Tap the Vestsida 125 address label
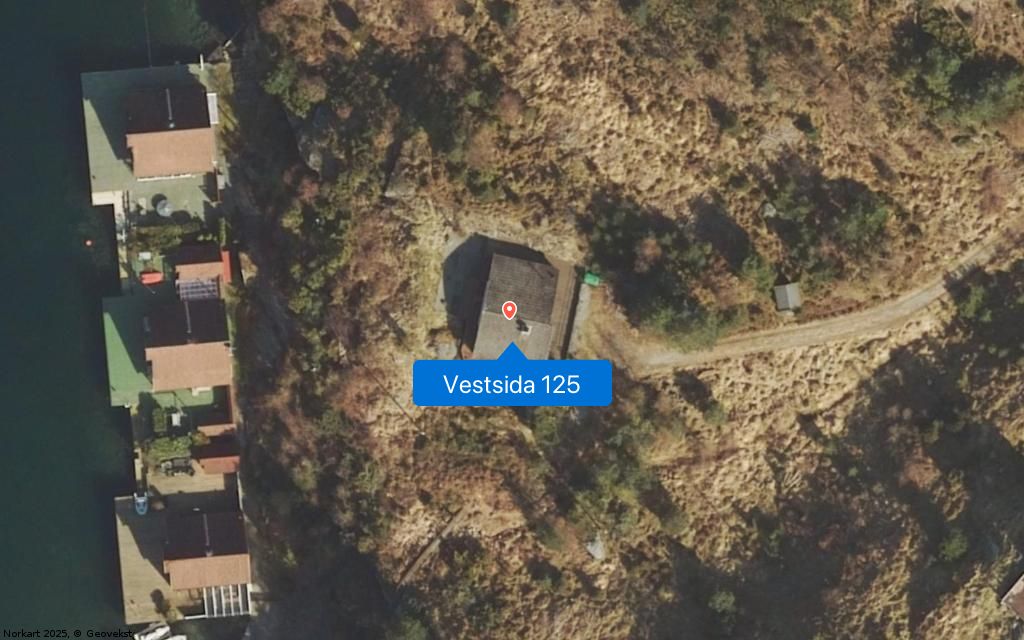Image resolution: width=1024 pixels, height=640 pixels. pos(512,384)
